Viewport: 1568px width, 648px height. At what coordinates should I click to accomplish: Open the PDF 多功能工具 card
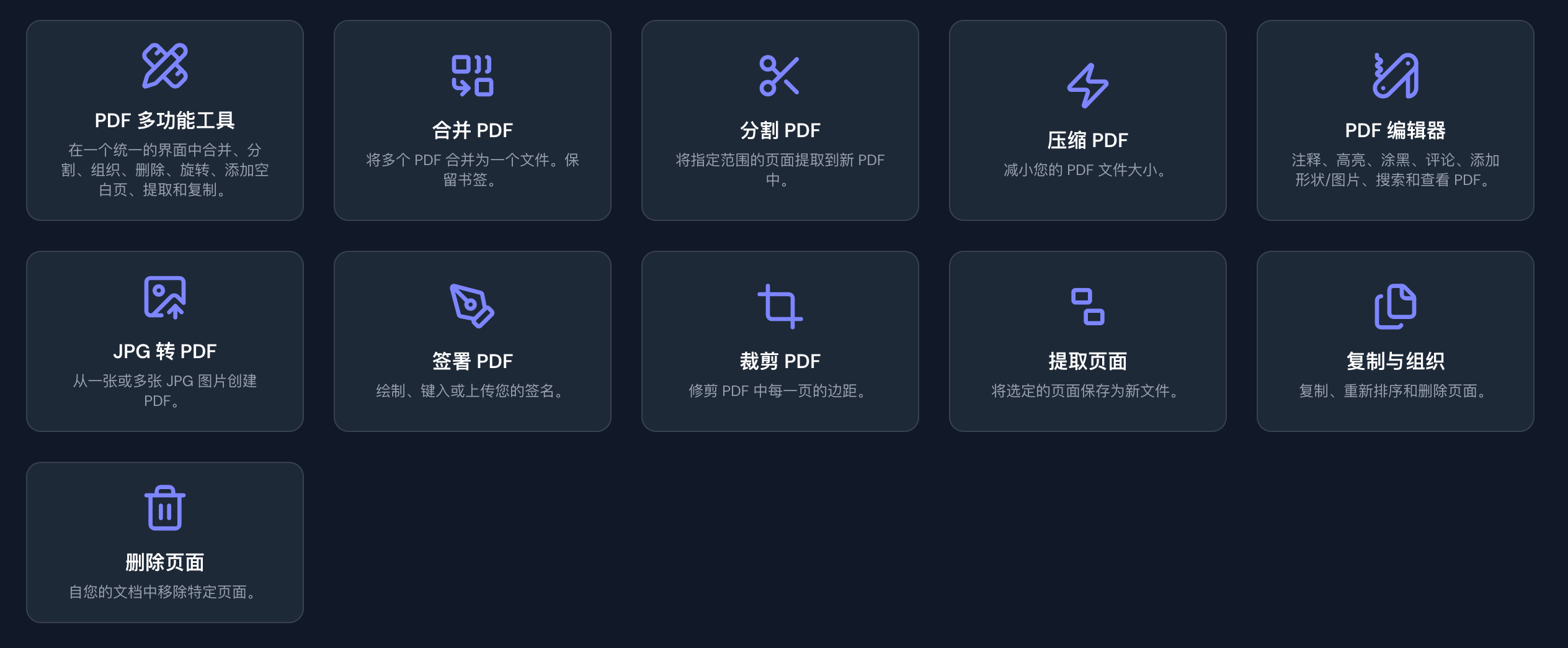point(164,120)
